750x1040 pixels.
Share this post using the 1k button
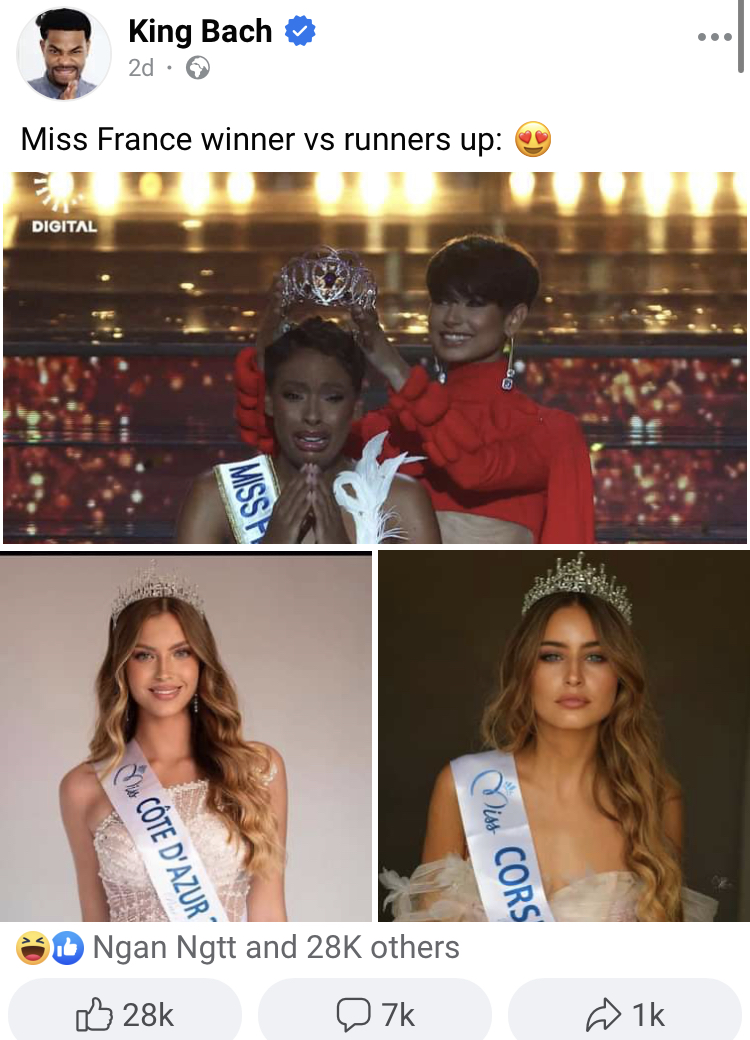coord(625,1014)
